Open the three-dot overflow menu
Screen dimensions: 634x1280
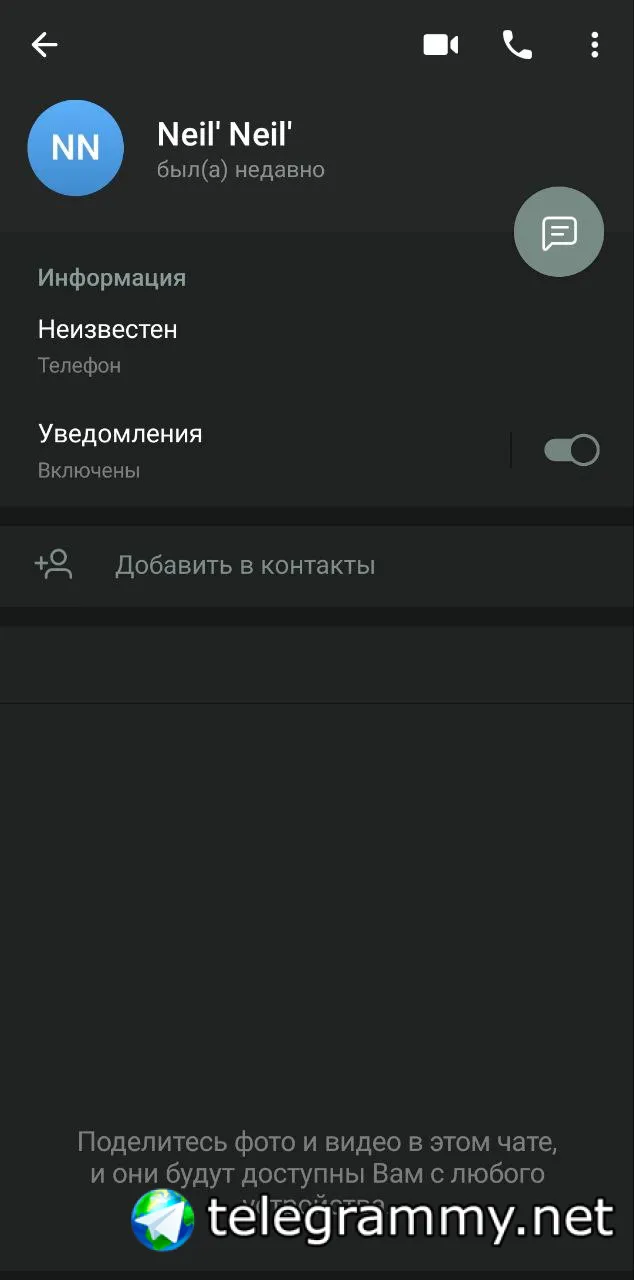pos(594,45)
